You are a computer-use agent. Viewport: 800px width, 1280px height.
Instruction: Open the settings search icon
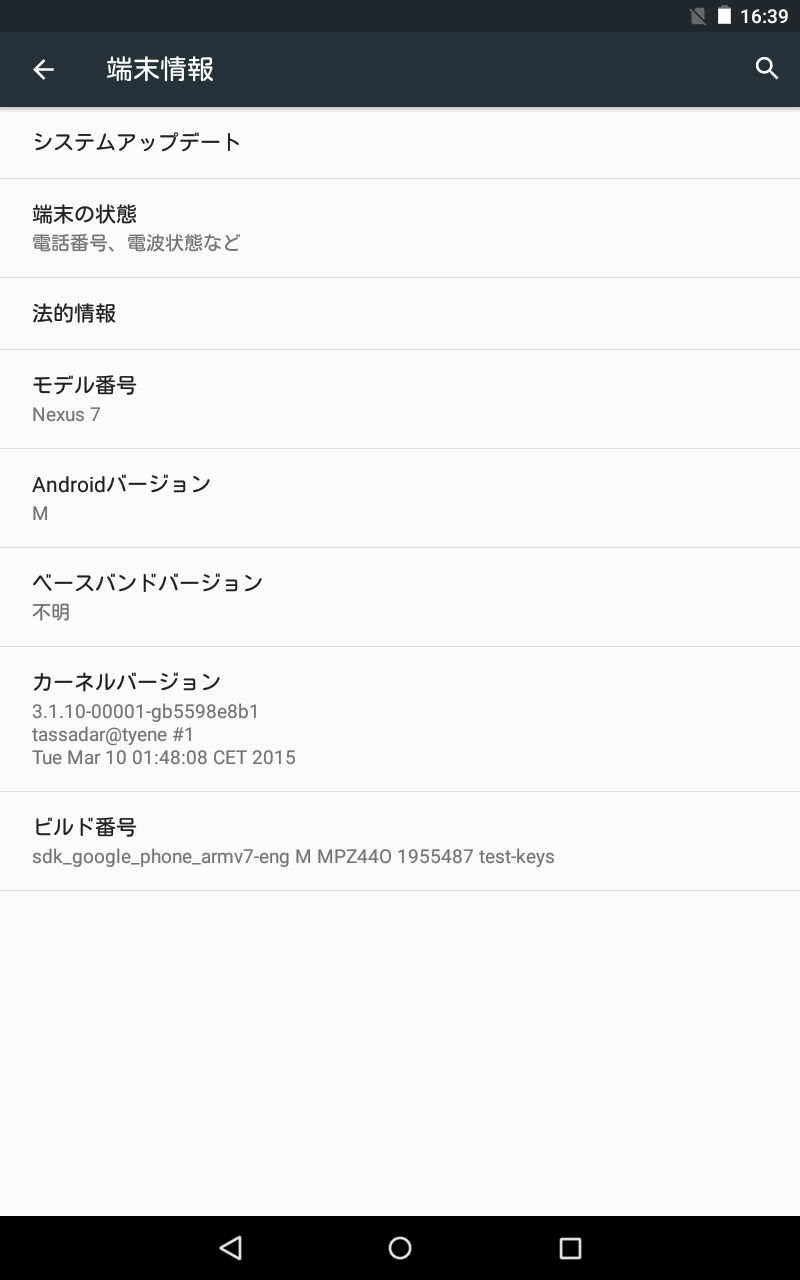(x=766, y=69)
